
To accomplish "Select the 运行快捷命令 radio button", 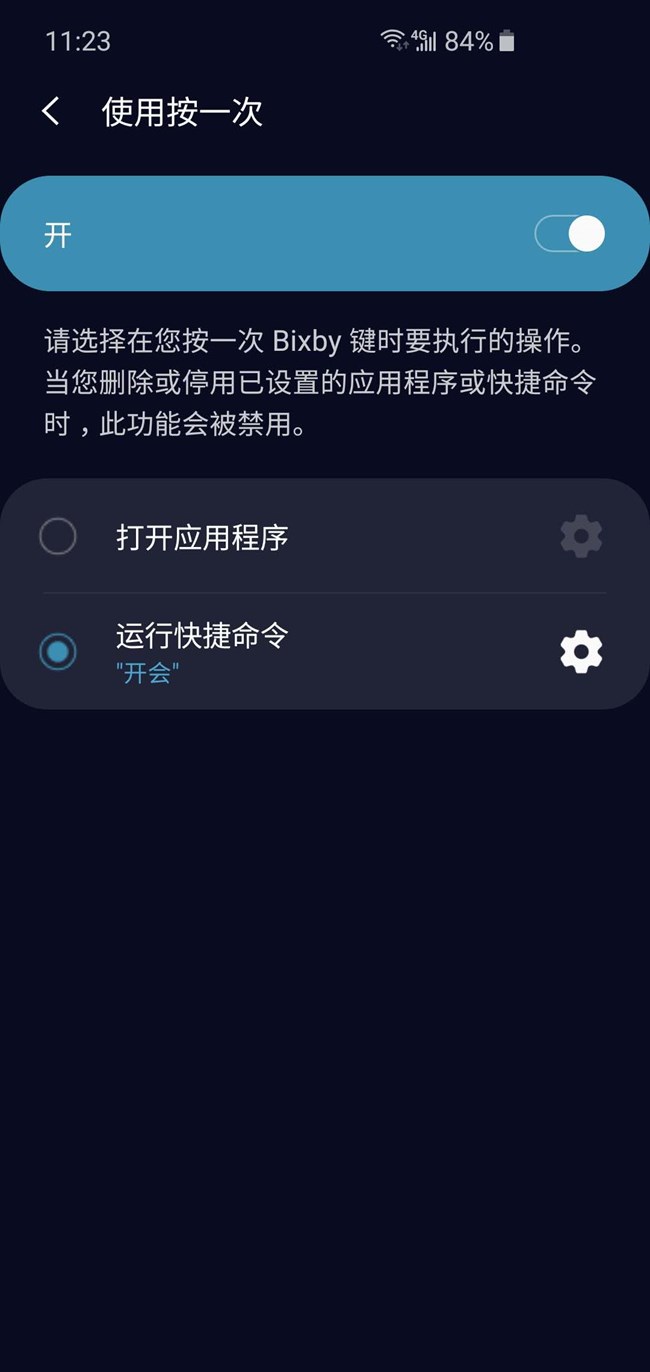I will (x=58, y=652).
